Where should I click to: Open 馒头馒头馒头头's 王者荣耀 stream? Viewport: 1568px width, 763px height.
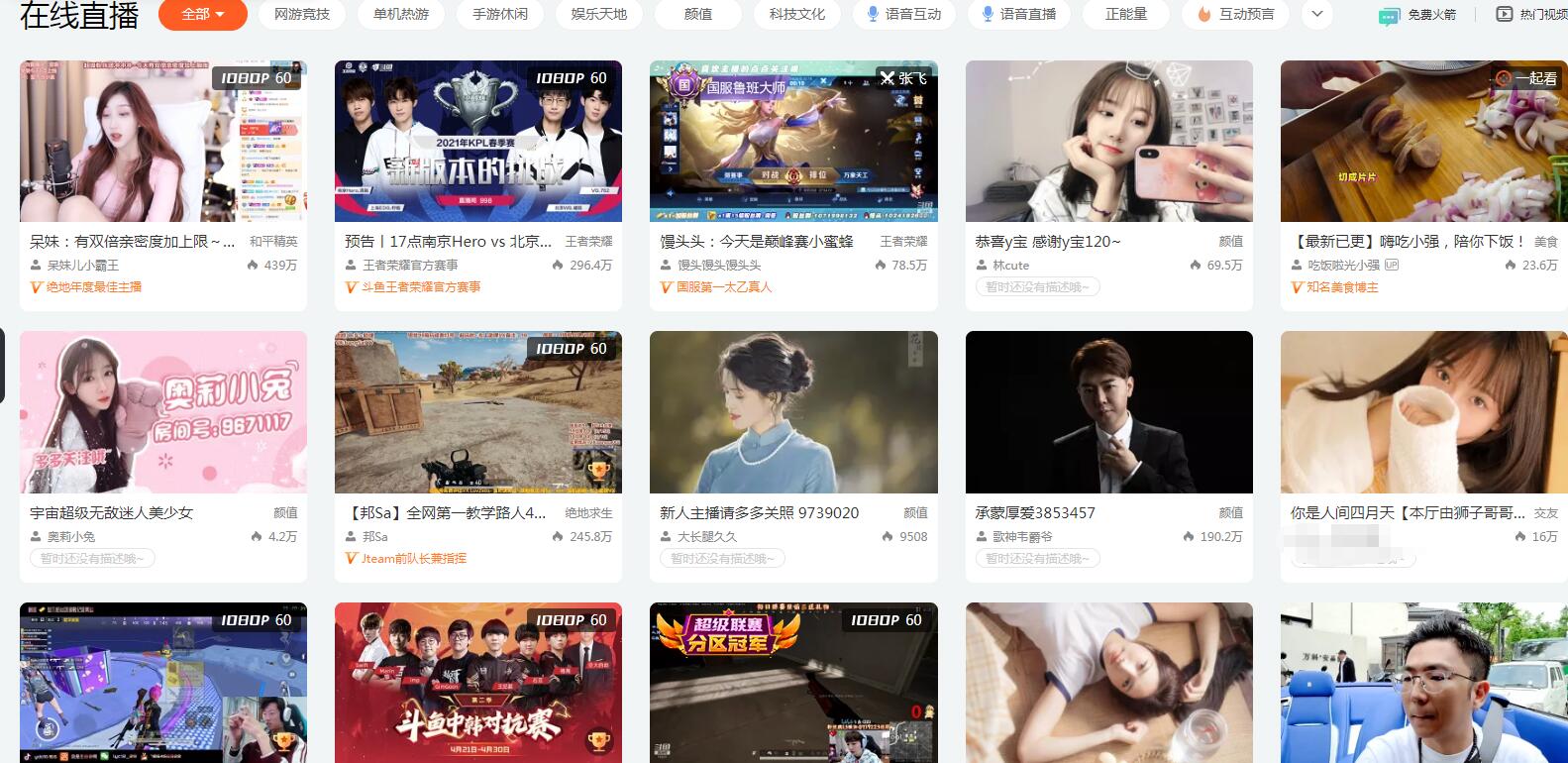coord(793,142)
